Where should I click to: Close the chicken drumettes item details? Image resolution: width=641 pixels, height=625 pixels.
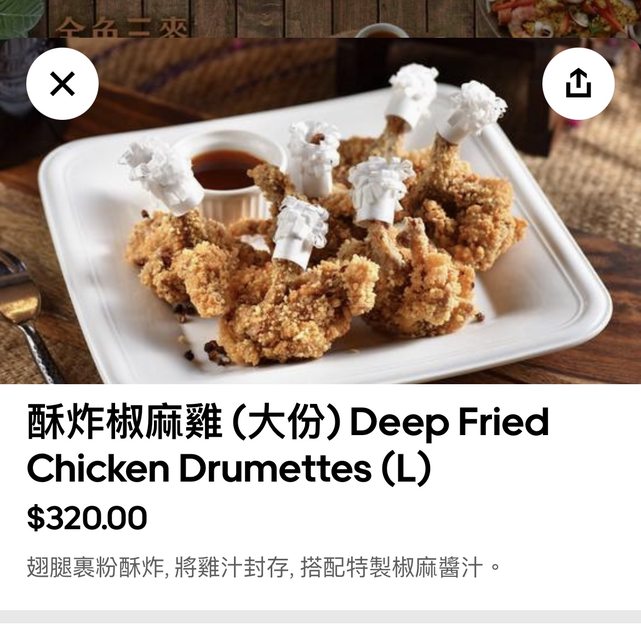tap(62, 84)
